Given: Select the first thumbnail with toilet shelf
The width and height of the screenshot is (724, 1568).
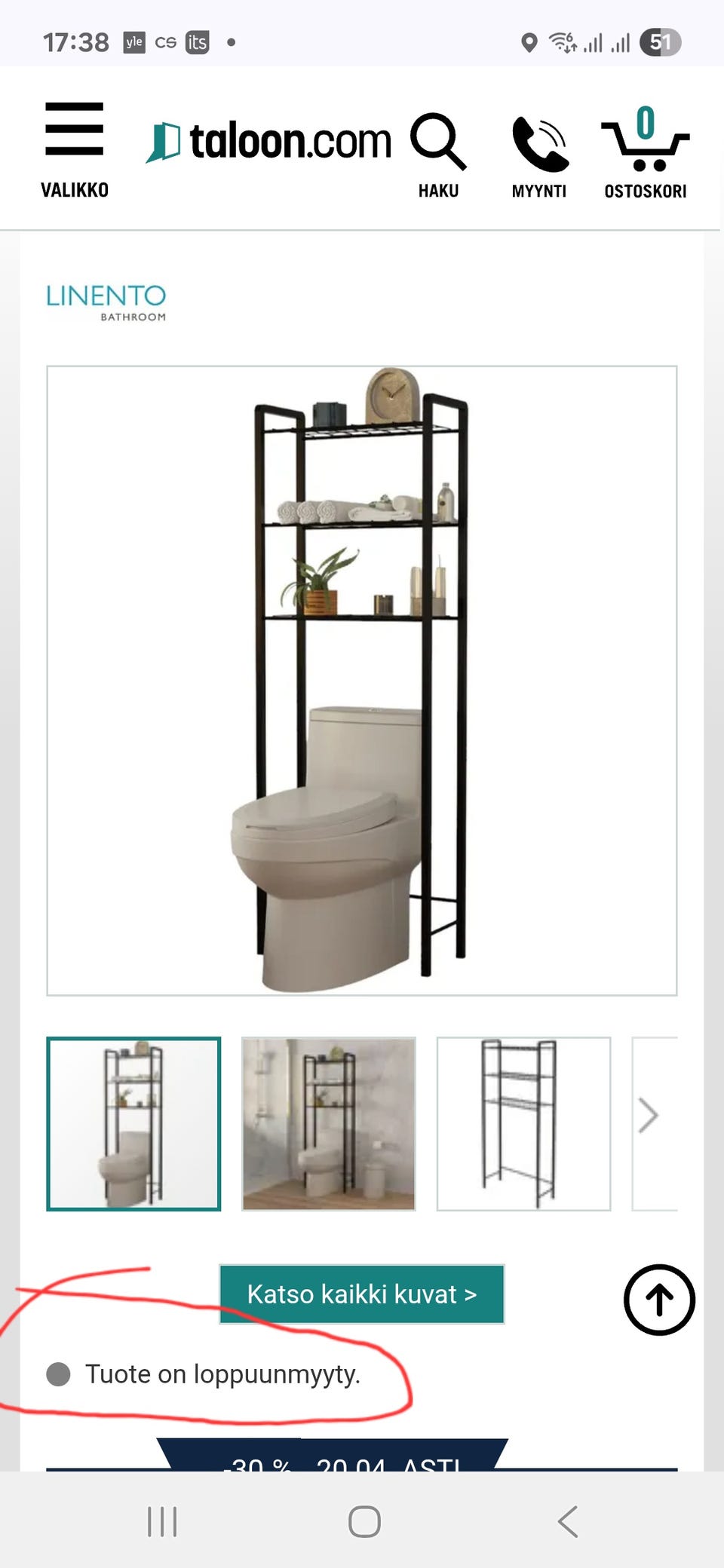Looking at the screenshot, I should 133,1123.
